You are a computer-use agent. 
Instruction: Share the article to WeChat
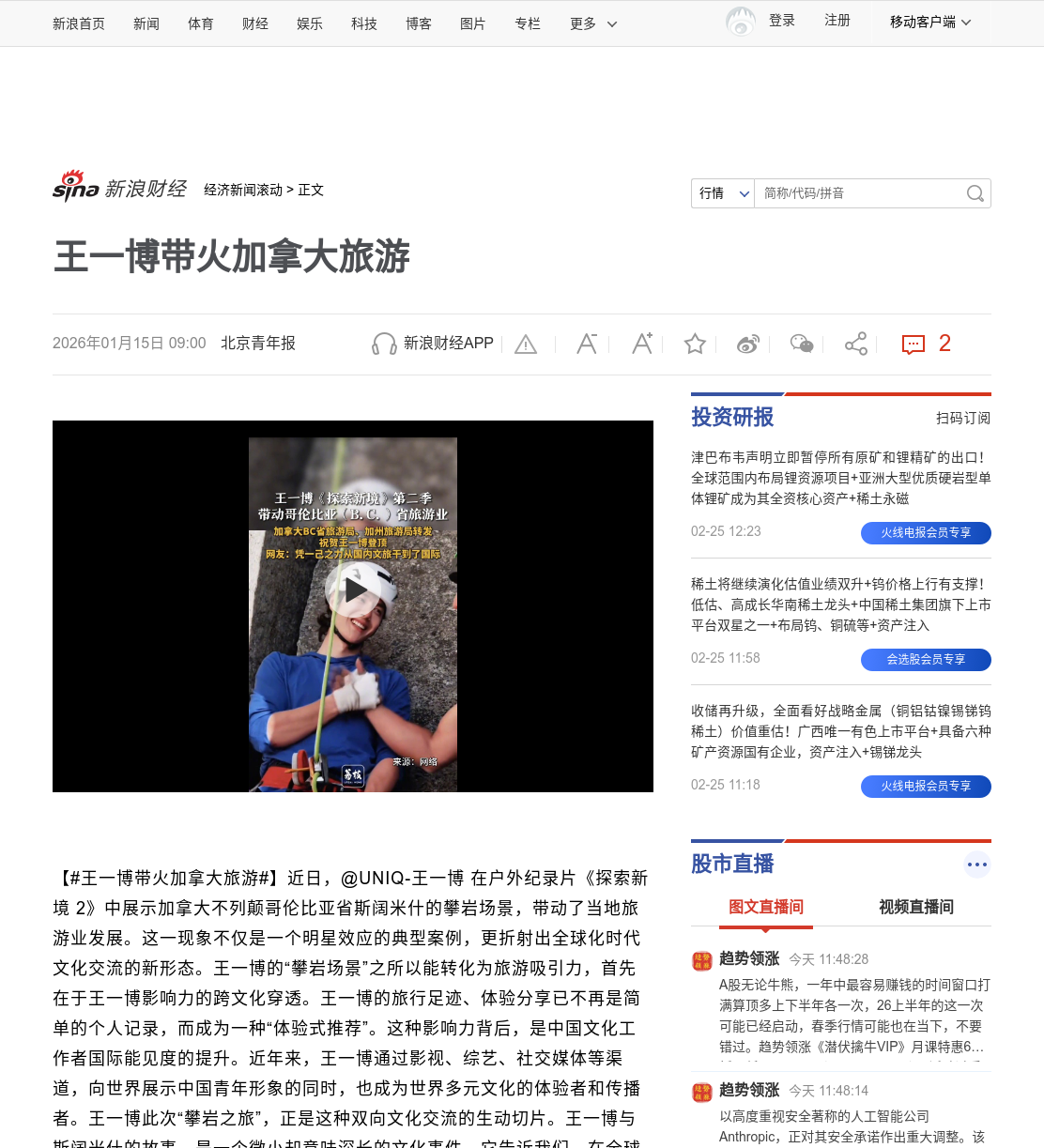(802, 344)
